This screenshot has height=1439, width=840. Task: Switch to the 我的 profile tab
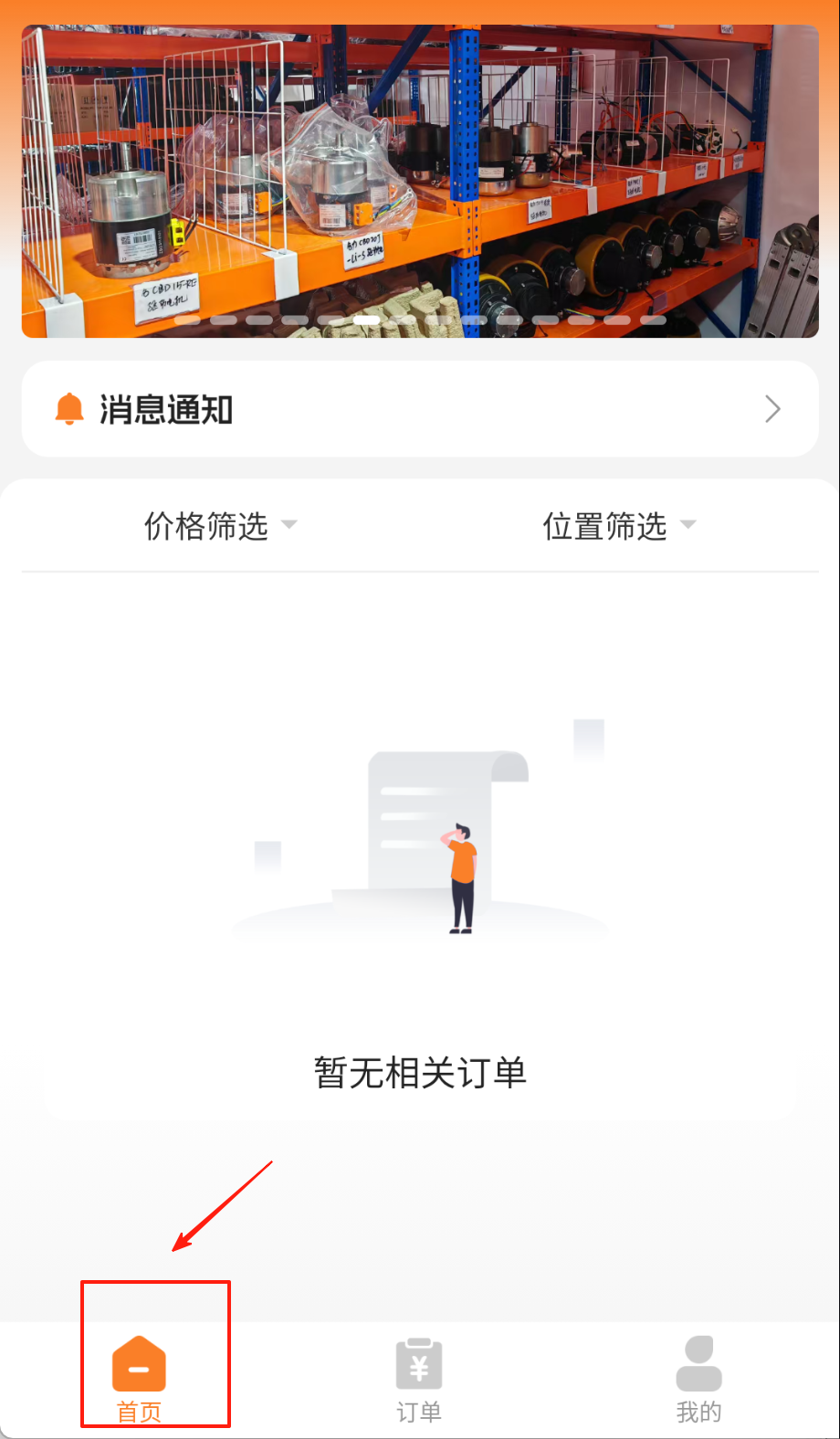[x=698, y=1379]
